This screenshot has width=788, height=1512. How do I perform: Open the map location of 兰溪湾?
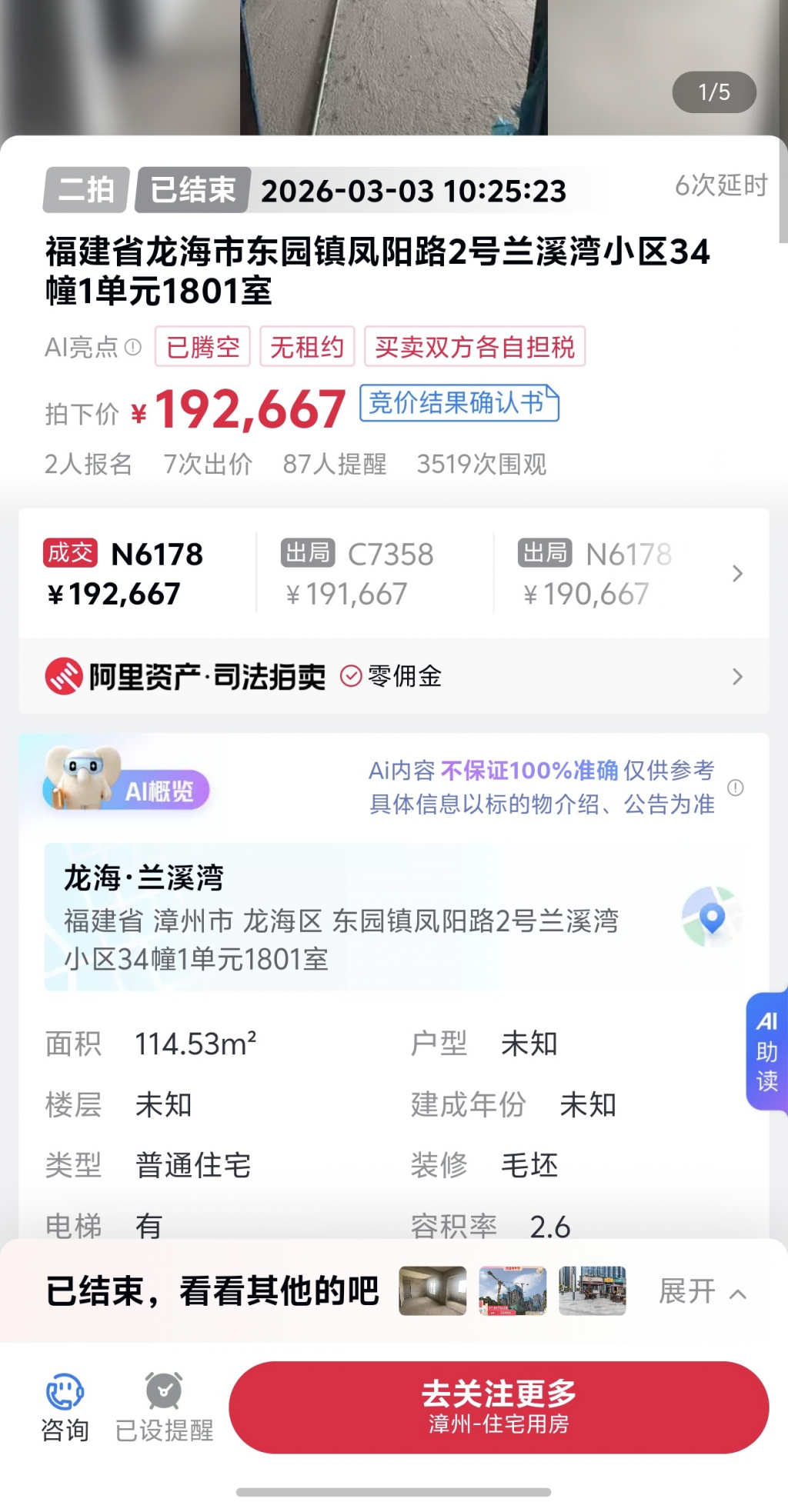click(x=711, y=917)
